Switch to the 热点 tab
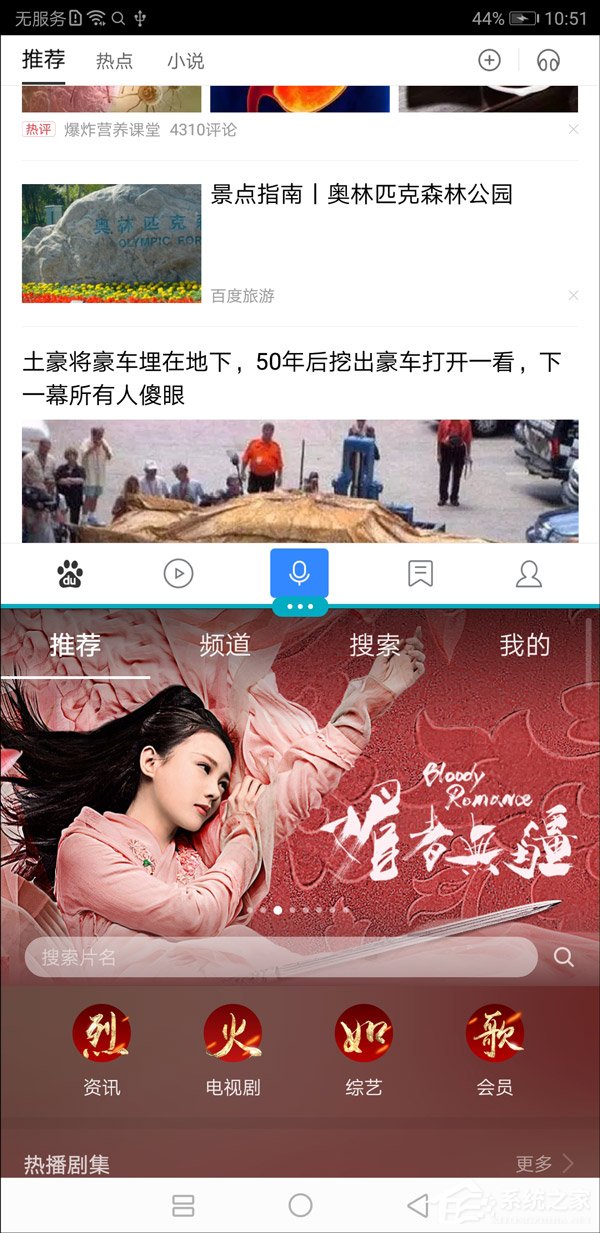This screenshot has height=1233, width=600. (x=114, y=61)
